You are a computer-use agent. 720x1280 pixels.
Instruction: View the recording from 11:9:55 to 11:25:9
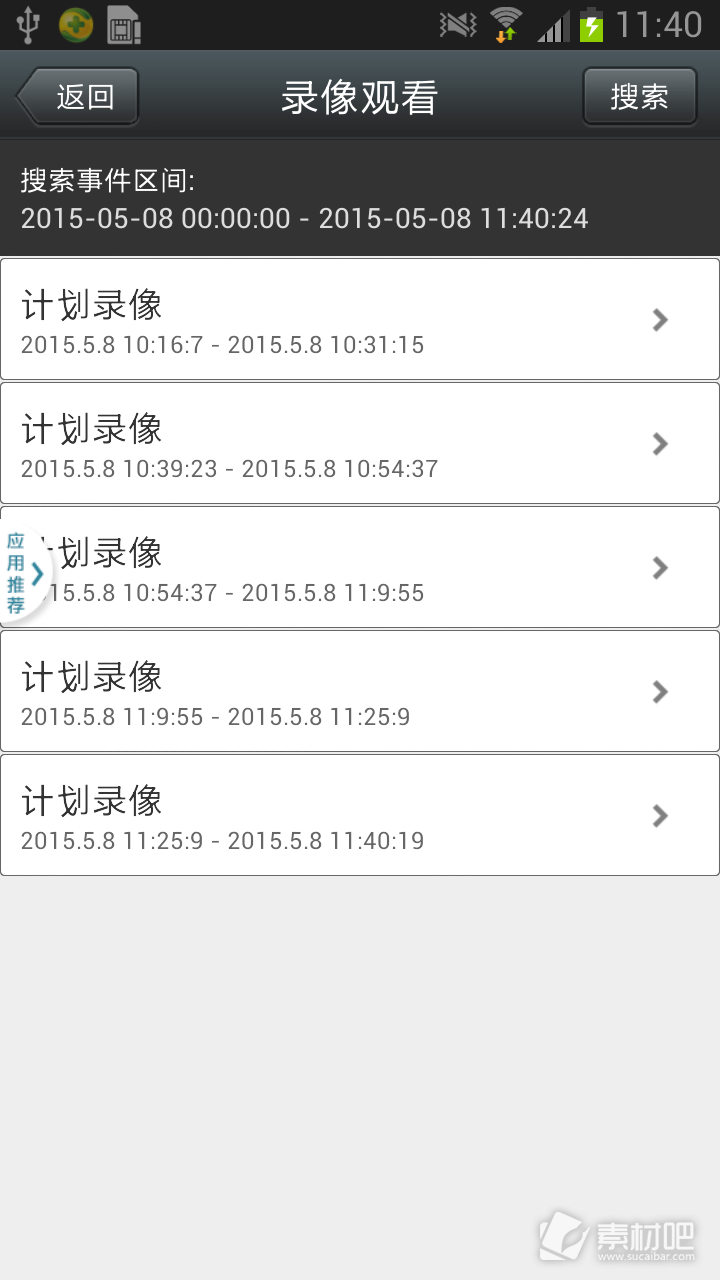point(360,691)
